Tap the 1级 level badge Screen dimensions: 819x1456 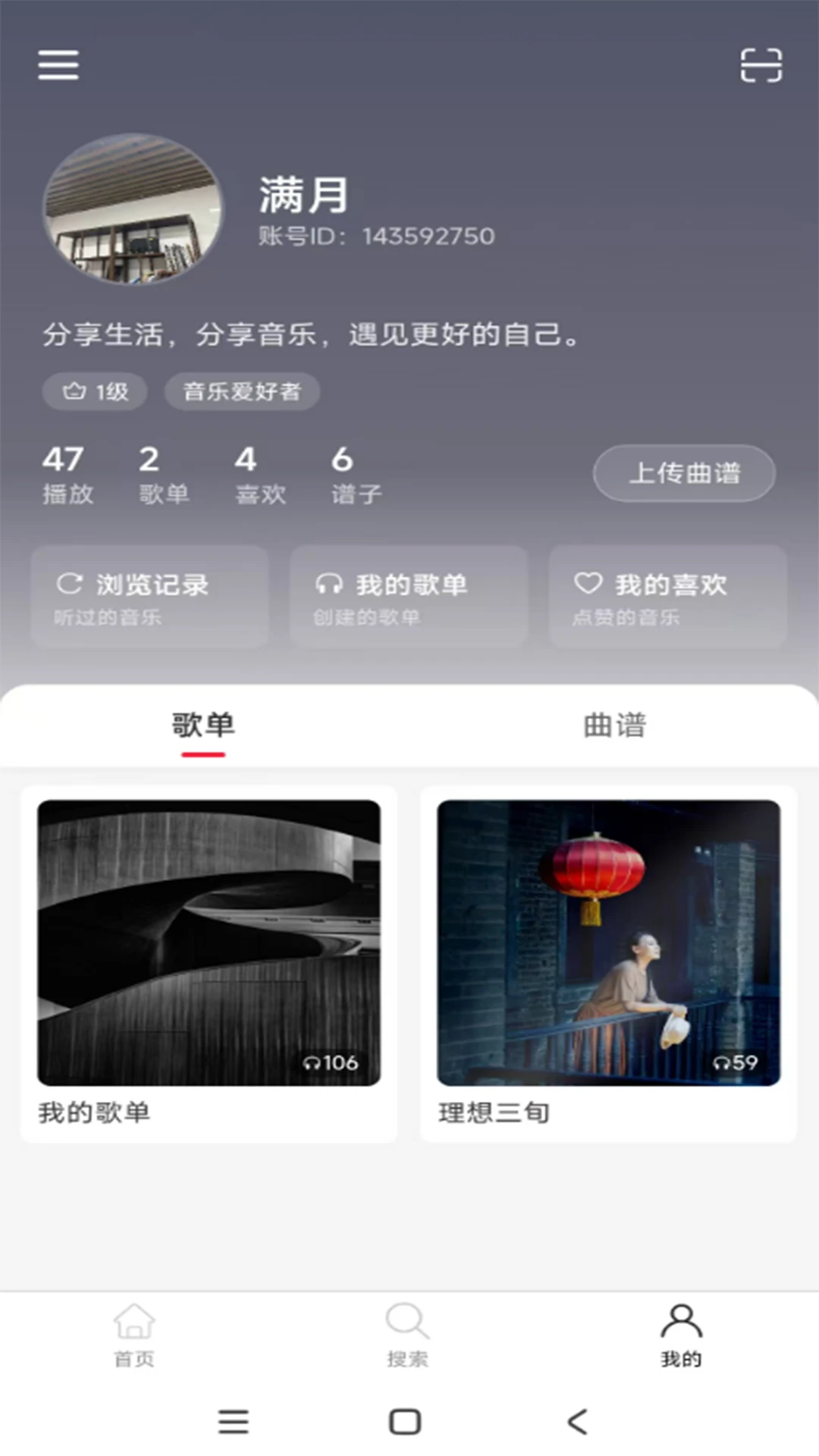click(x=95, y=391)
